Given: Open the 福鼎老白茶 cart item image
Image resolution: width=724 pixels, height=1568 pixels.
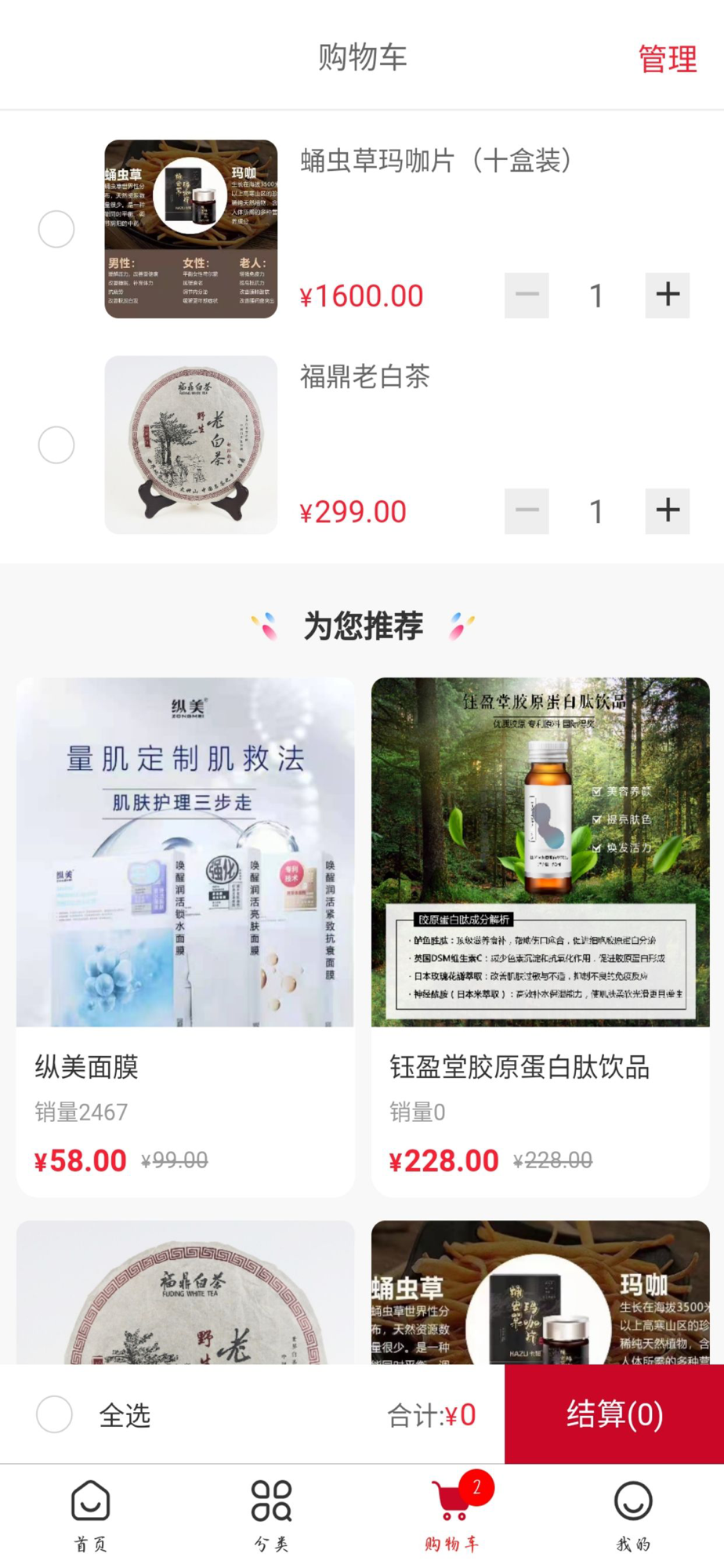Looking at the screenshot, I should pos(191,445).
